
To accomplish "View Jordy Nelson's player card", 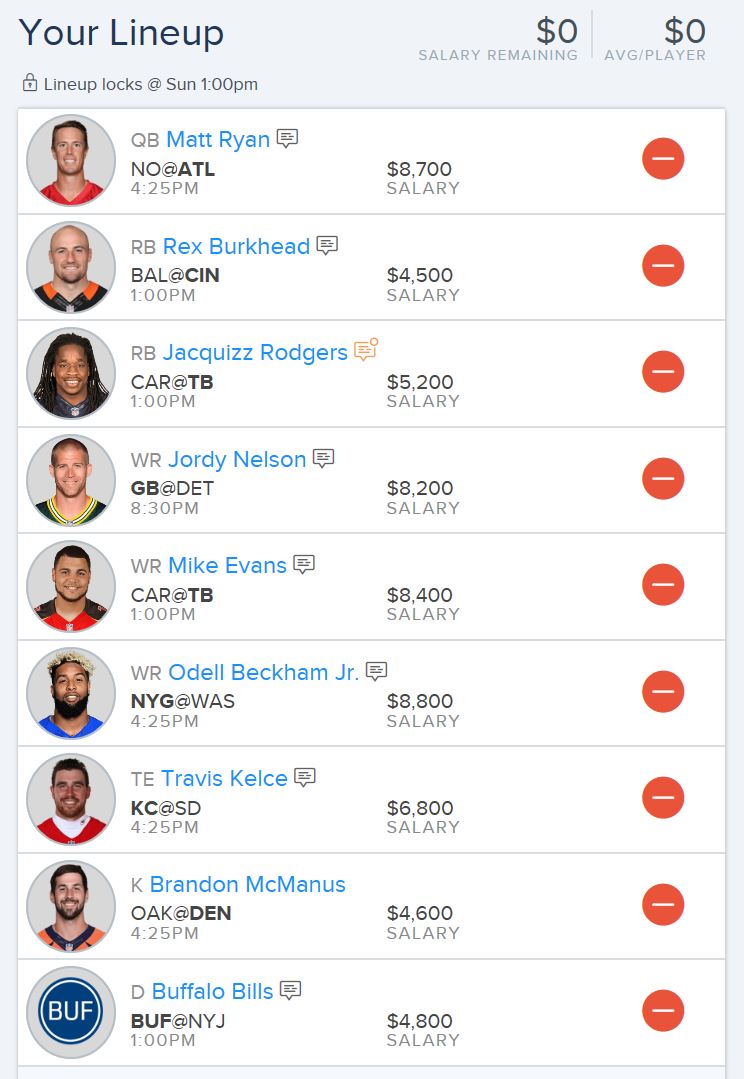I will (x=237, y=459).
